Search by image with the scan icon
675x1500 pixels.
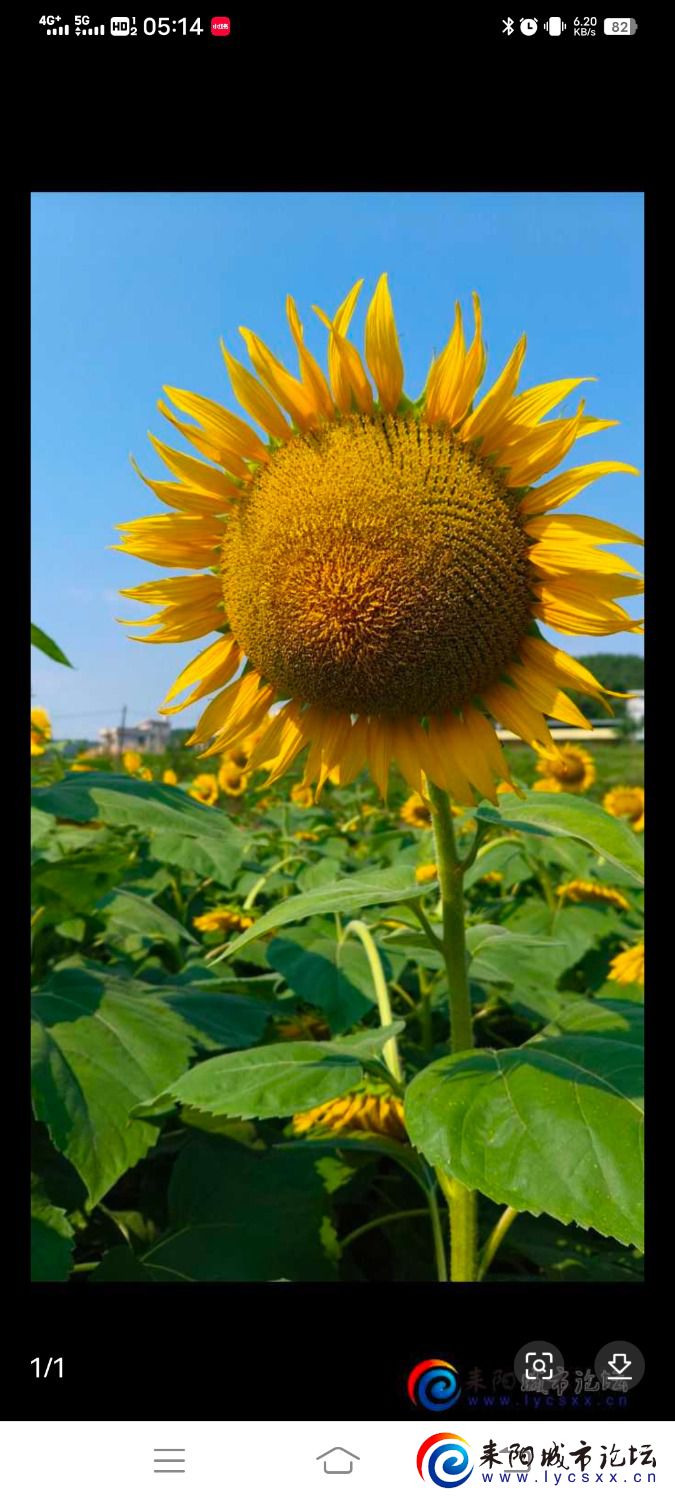coord(539,1366)
